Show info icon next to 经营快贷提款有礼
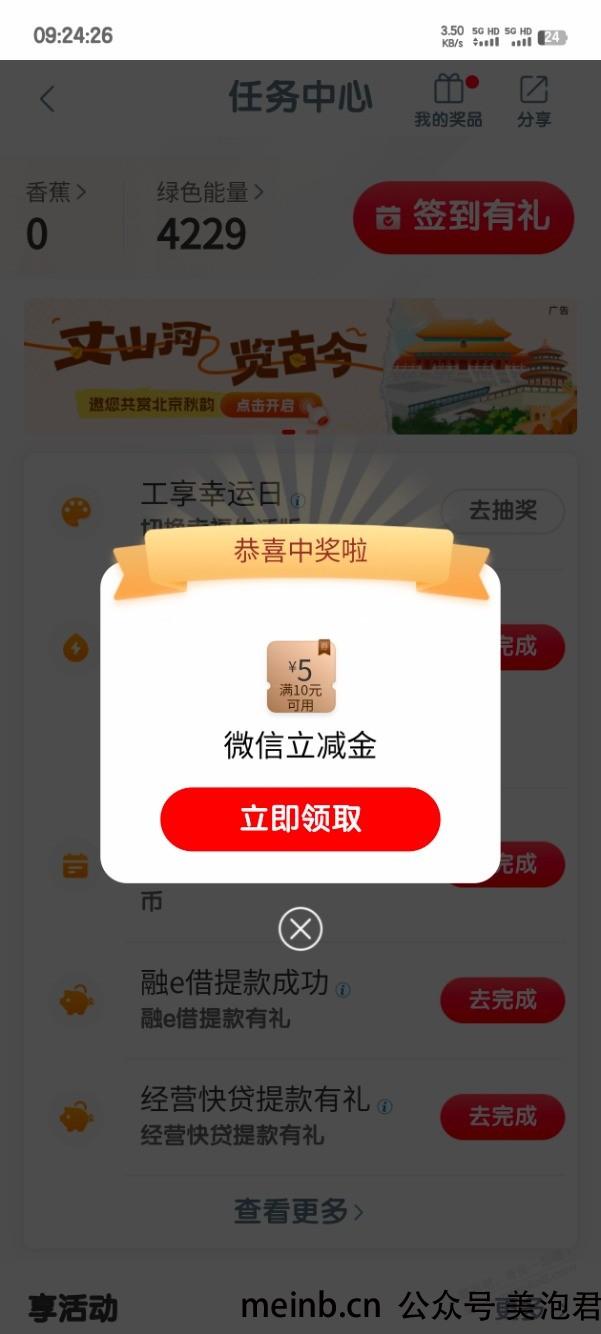Screen dimensions: 601x1334 (385, 1106)
